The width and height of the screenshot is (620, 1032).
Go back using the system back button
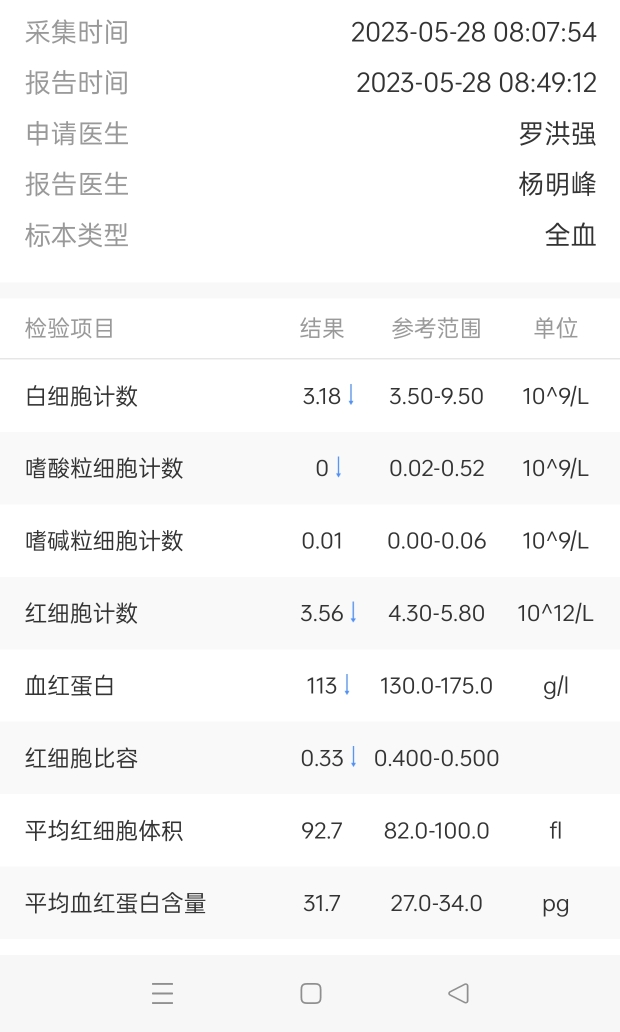coord(459,993)
